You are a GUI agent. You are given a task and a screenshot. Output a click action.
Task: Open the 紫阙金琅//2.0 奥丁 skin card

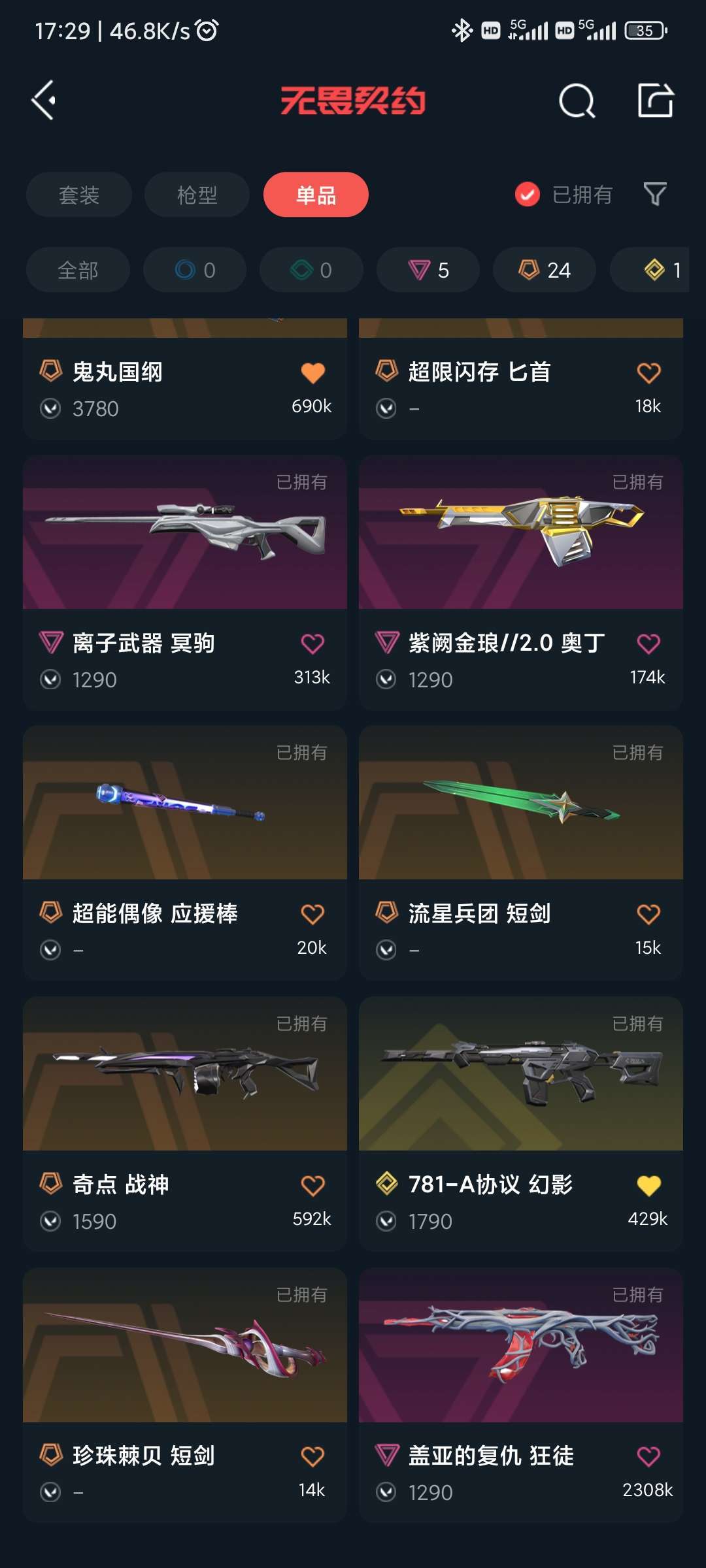[521, 583]
